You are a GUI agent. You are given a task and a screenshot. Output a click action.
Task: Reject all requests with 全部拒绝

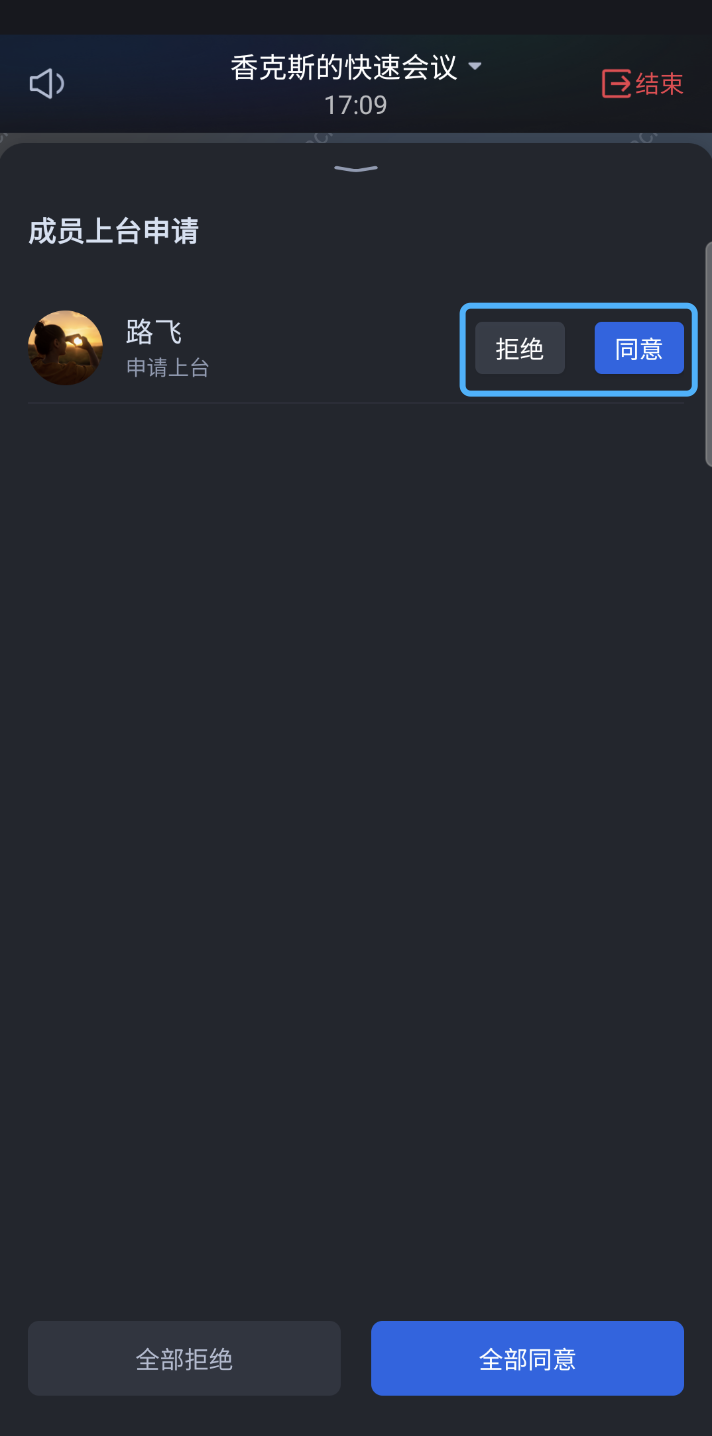pos(184,1358)
